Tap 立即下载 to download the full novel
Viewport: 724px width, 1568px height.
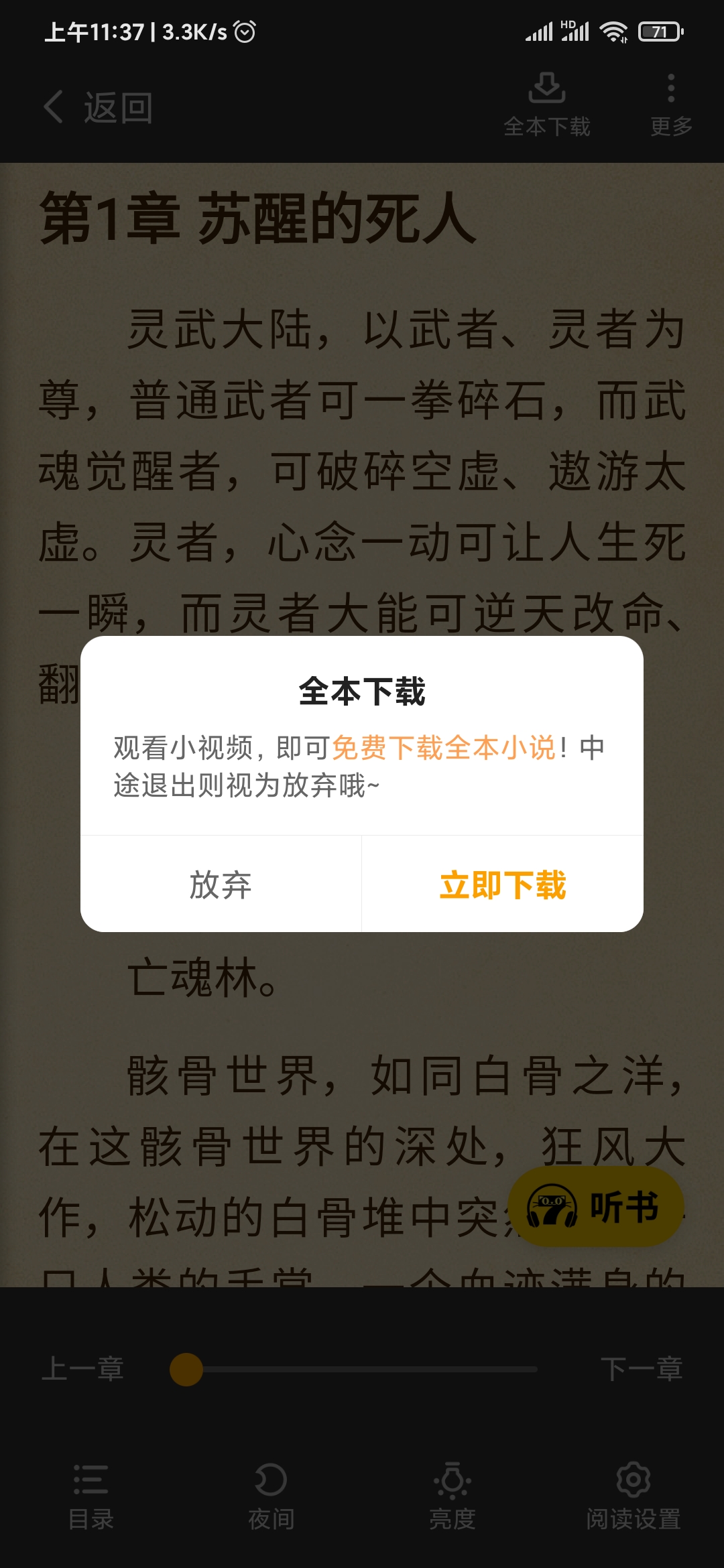(x=503, y=885)
